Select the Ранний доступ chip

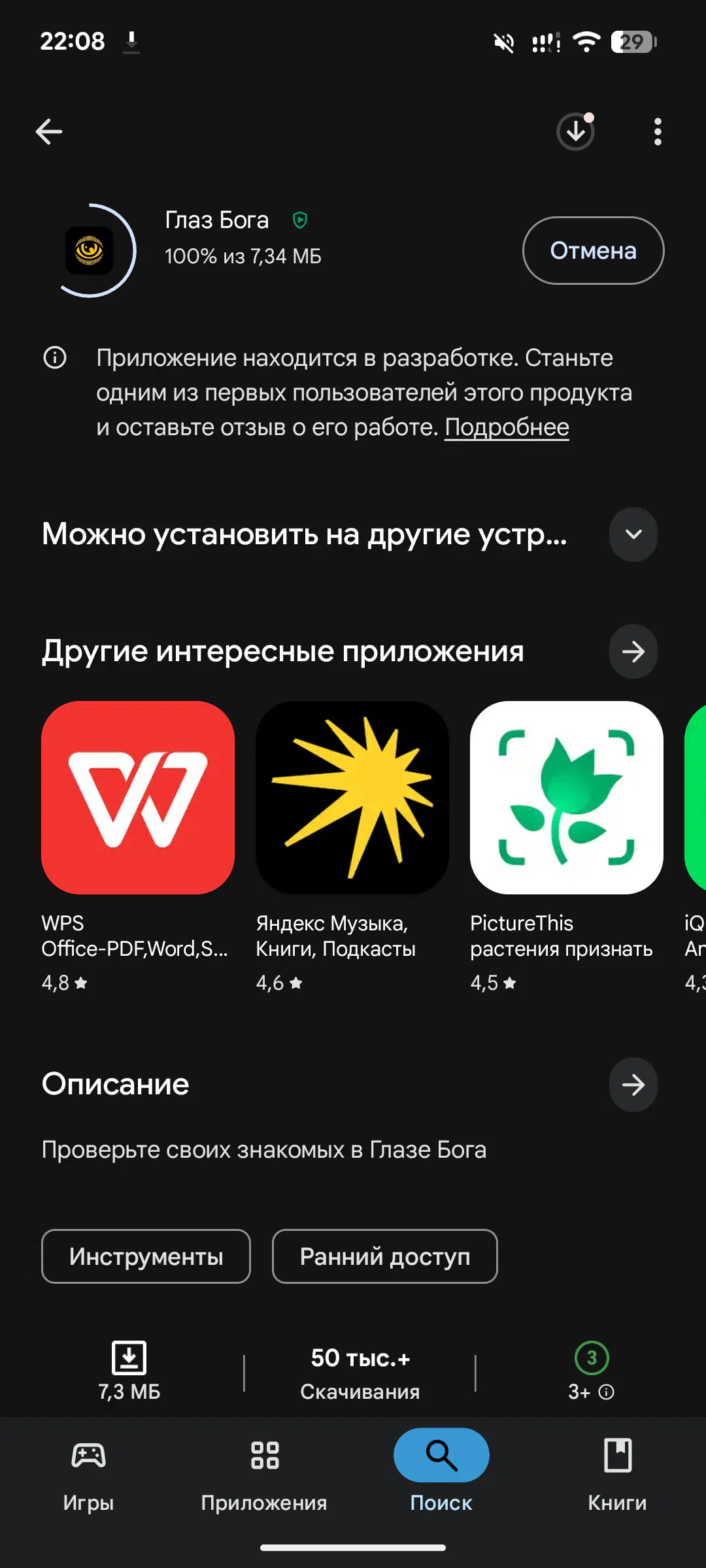click(385, 1256)
